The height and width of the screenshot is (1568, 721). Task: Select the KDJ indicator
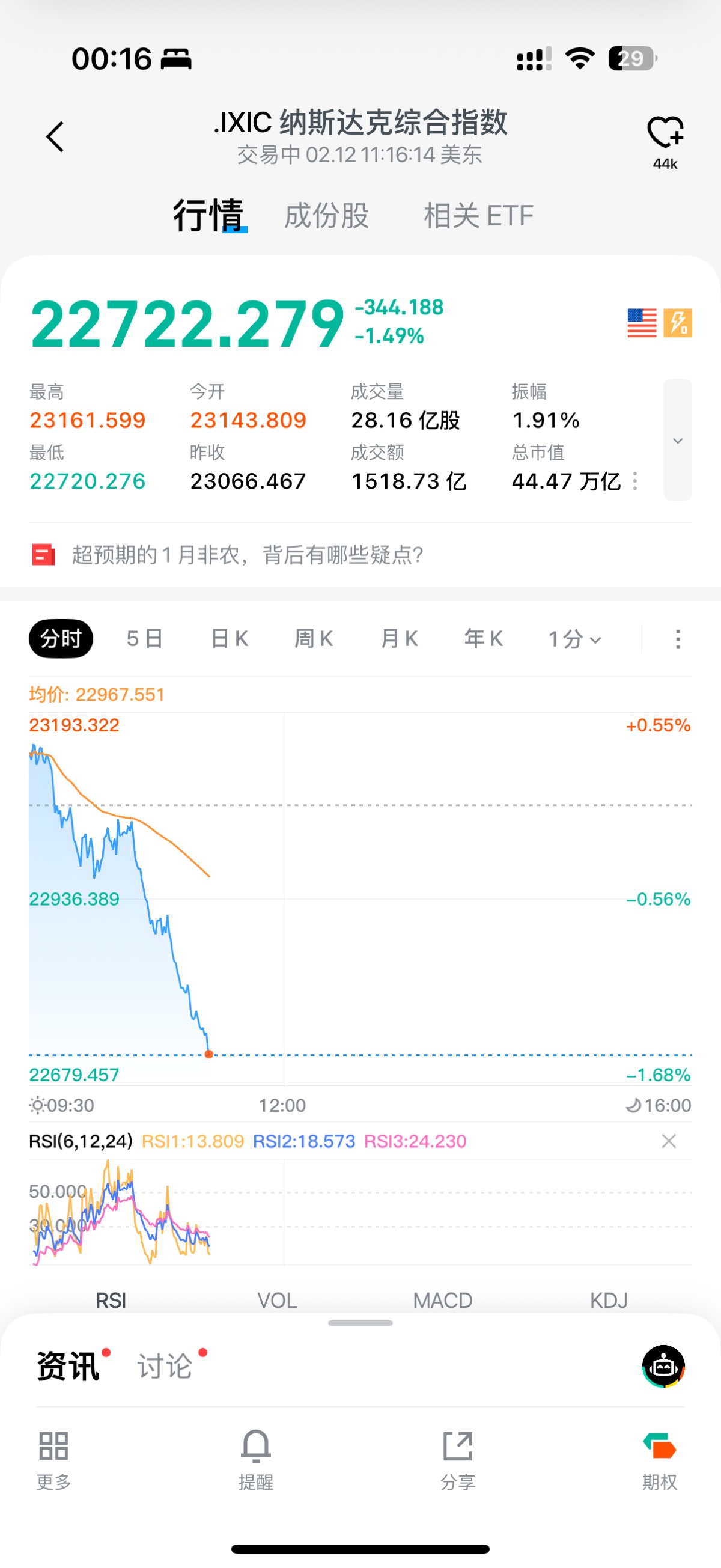(609, 1300)
